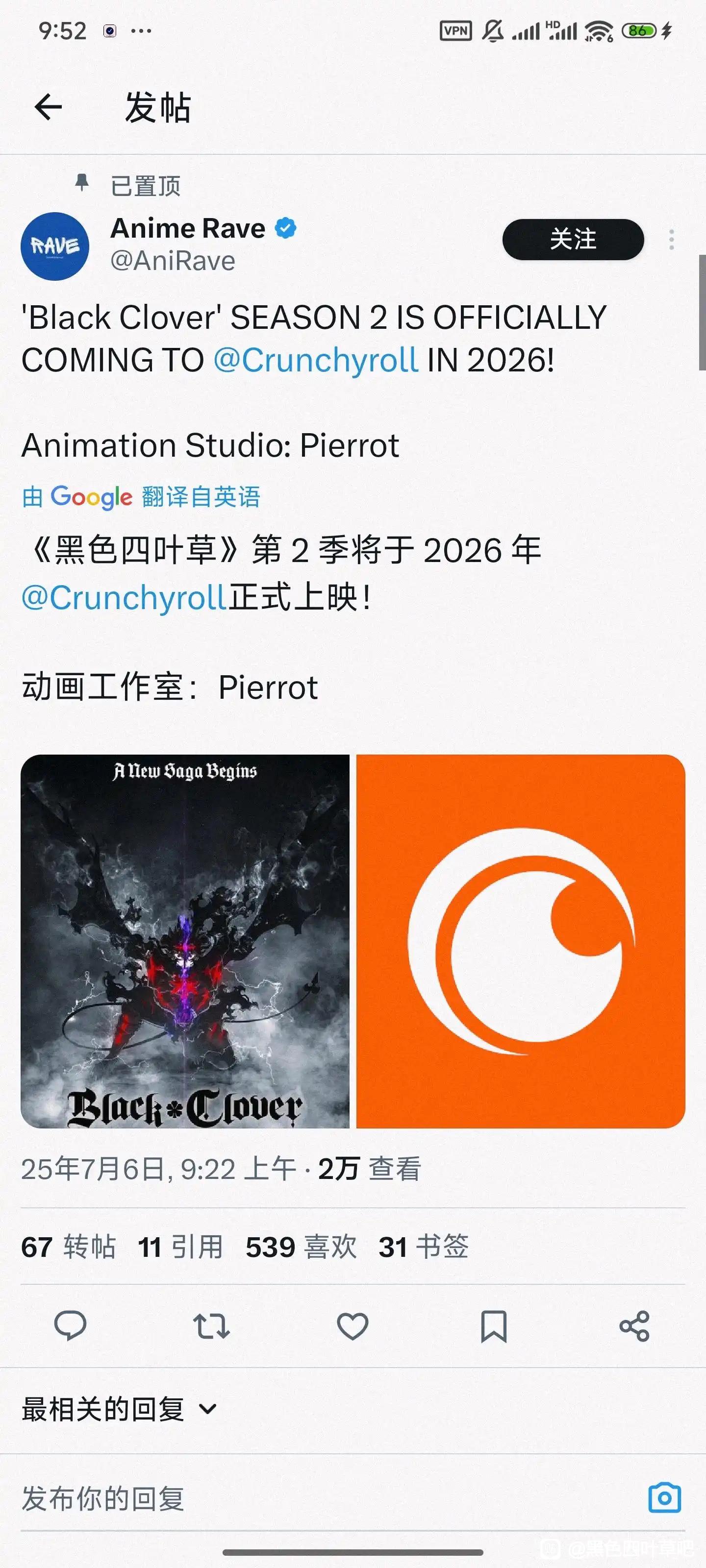
Task: Bookmark this post
Action: click(493, 1326)
